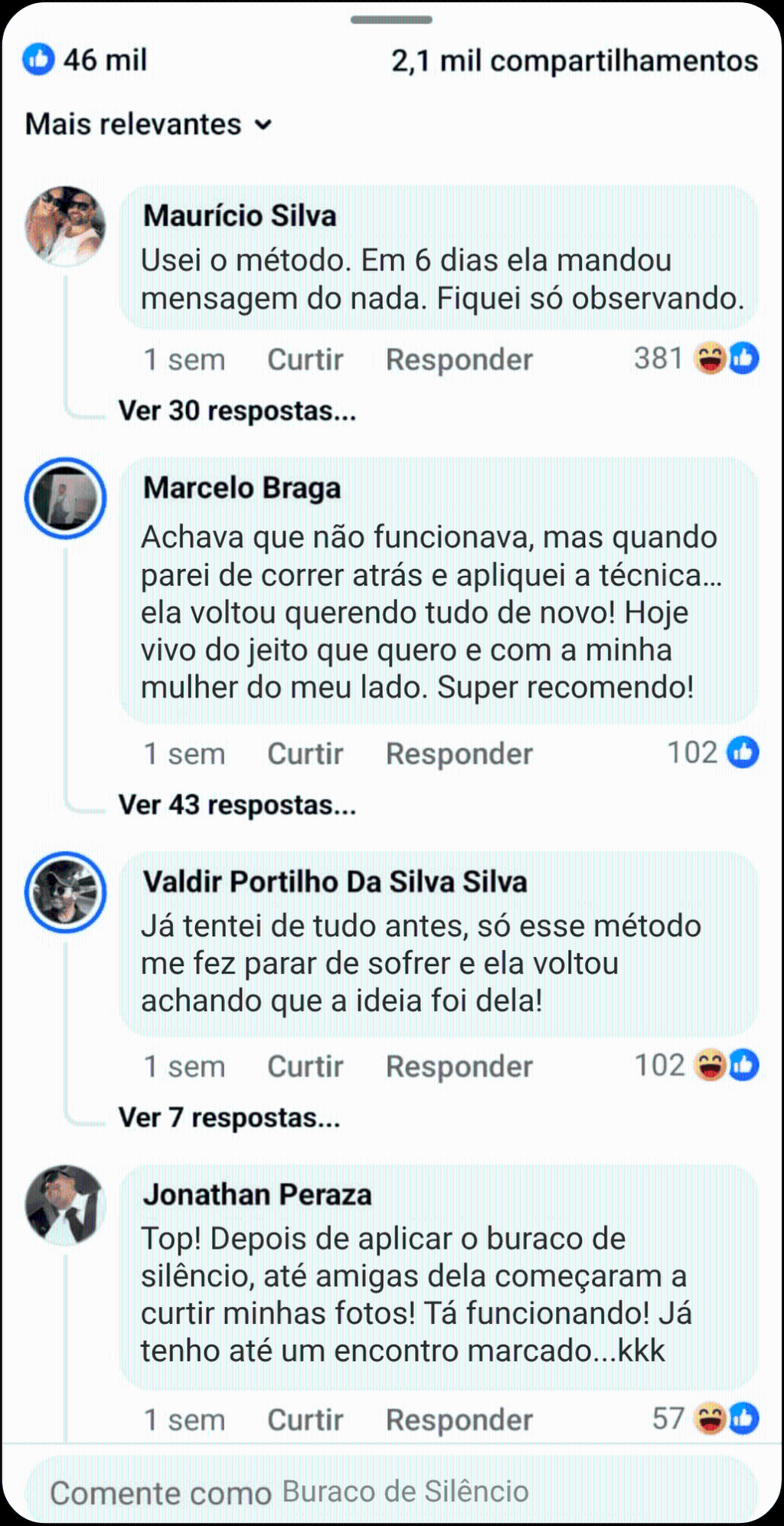Expand the 30 replies under Maurício Silva
Viewport: 784px width, 1526px height.
[237, 411]
